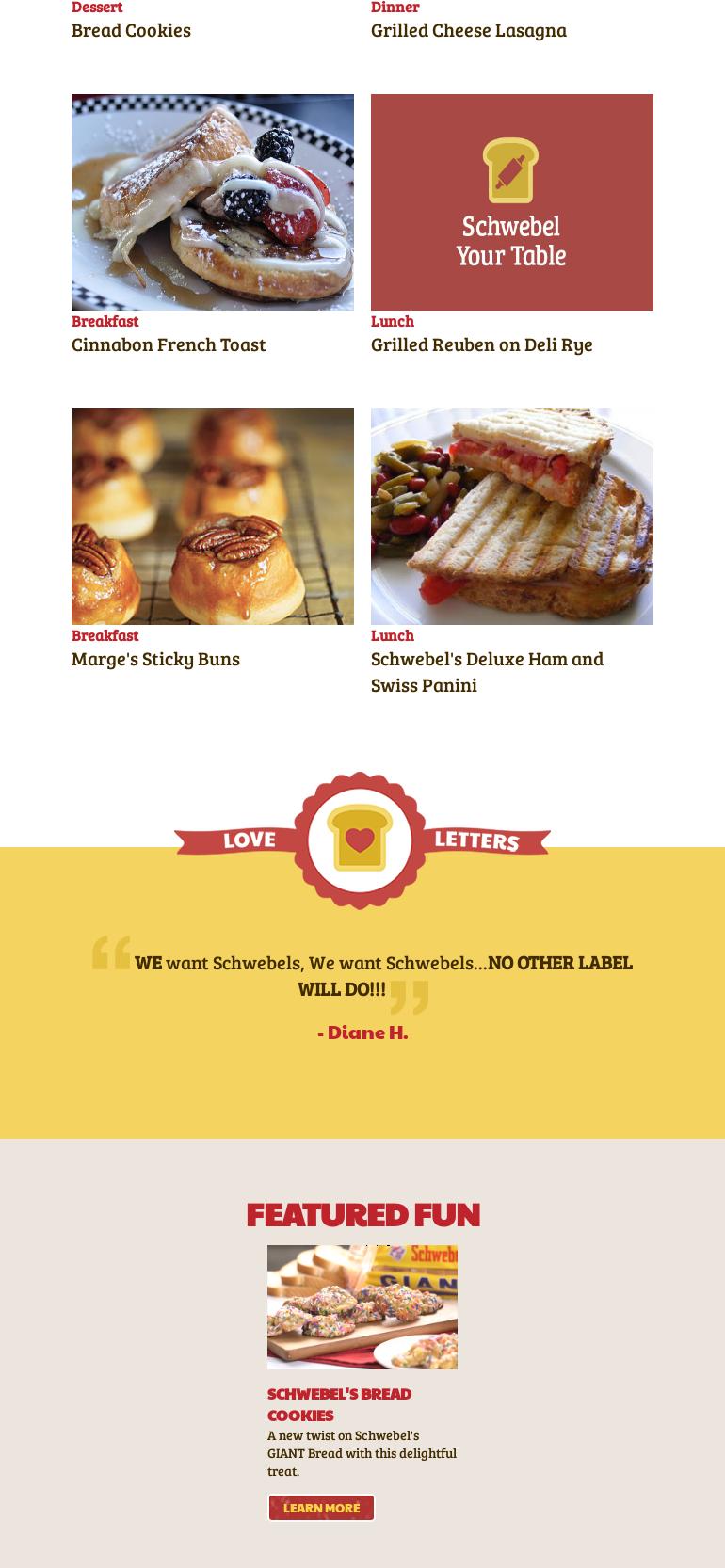Click the Marge's Sticky Buns photo
The height and width of the screenshot is (1568, 725).
pyautogui.click(x=212, y=516)
